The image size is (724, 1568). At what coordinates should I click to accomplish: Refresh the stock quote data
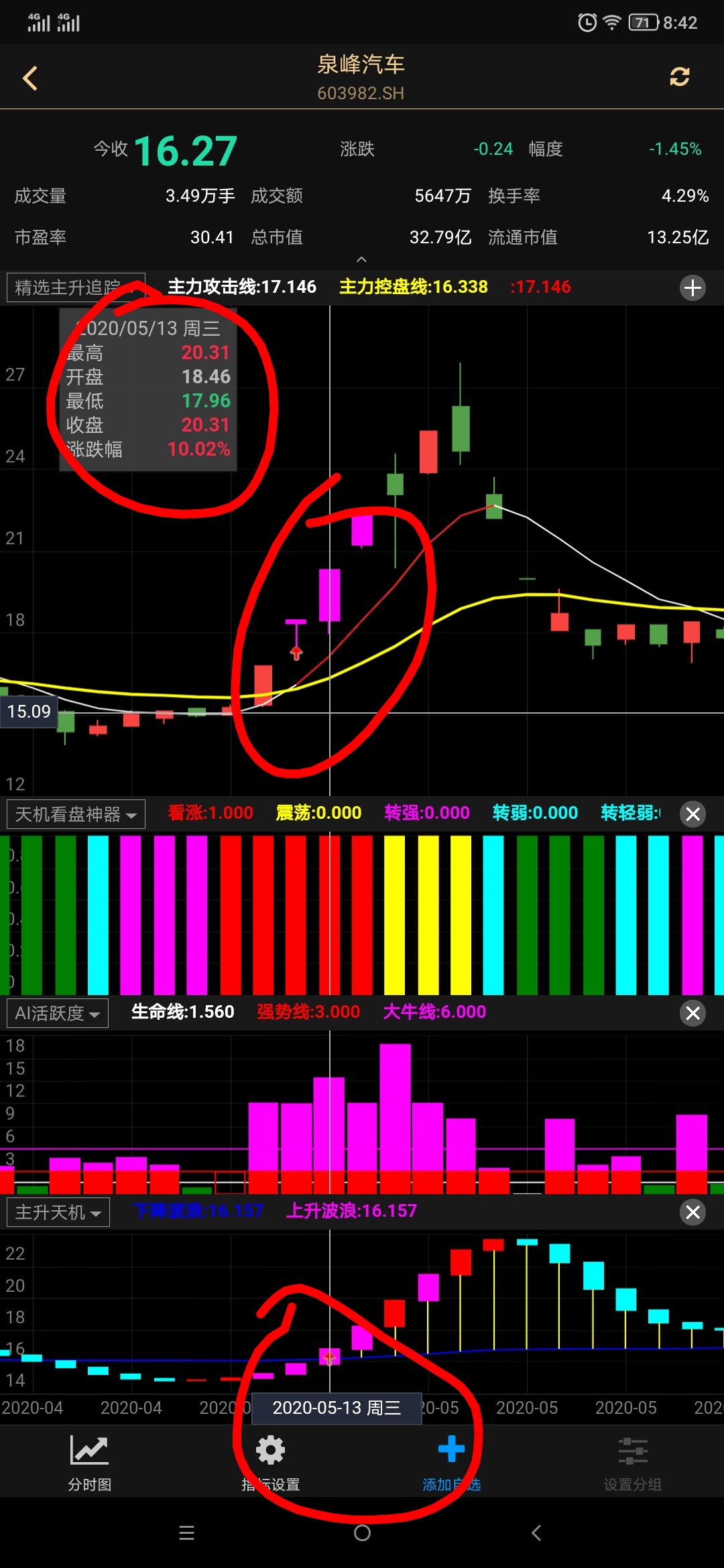[x=679, y=77]
